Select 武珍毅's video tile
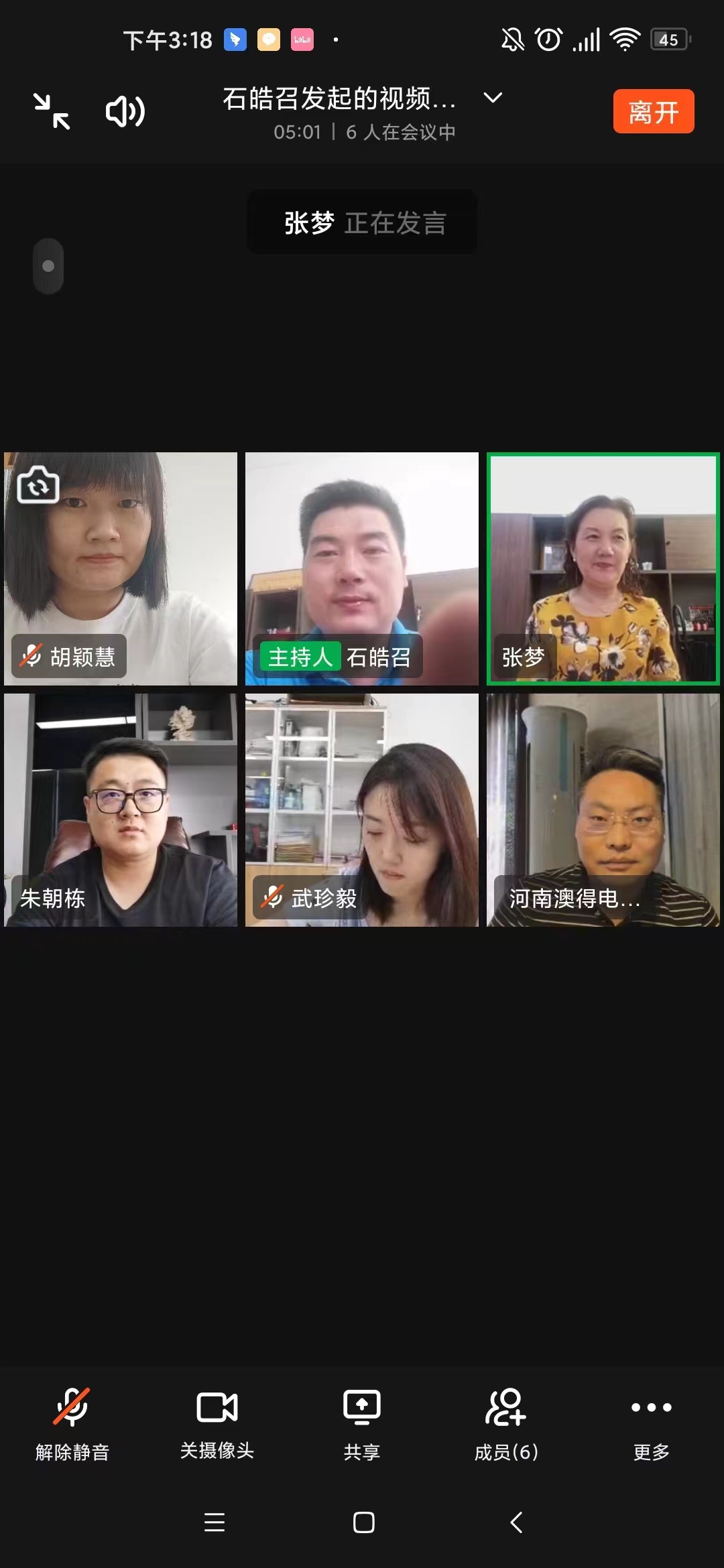The width and height of the screenshot is (724, 1568). (362, 809)
